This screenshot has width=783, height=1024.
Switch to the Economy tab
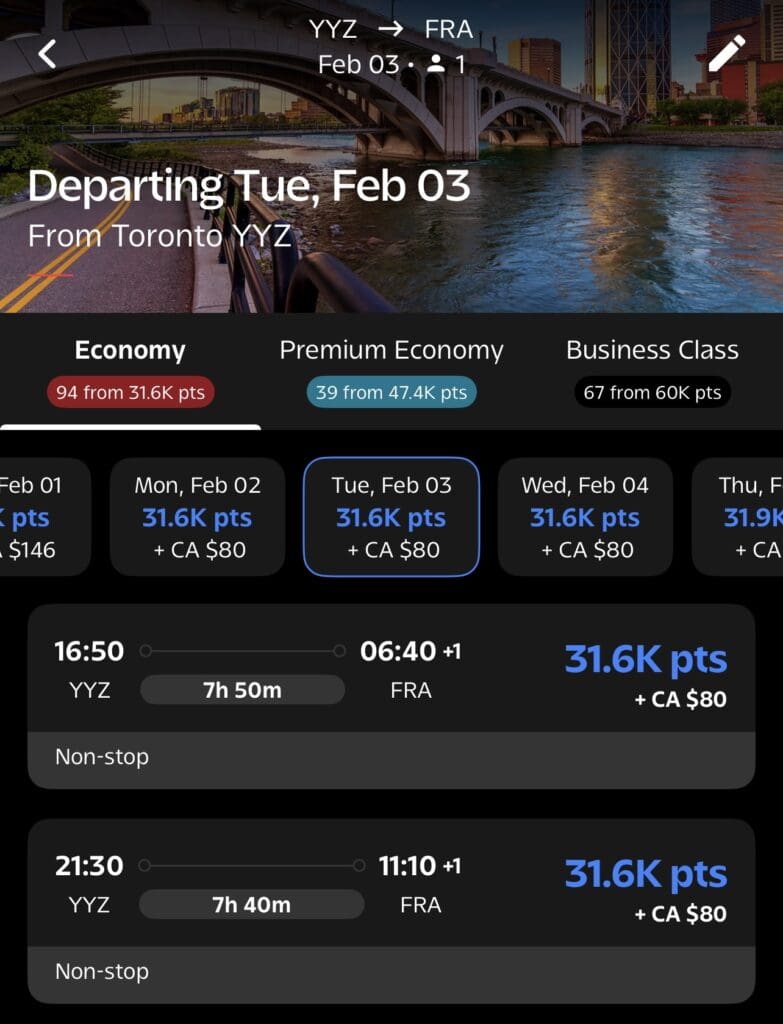pos(130,368)
